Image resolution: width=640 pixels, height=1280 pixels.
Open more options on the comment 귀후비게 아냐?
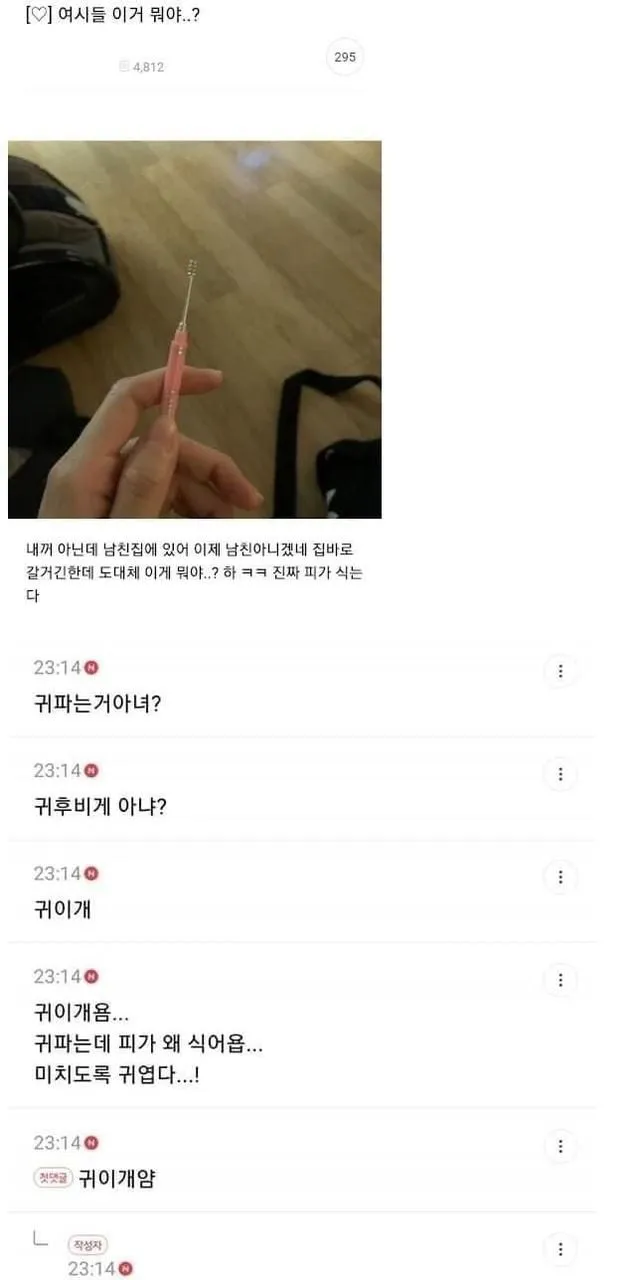tap(560, 774)
